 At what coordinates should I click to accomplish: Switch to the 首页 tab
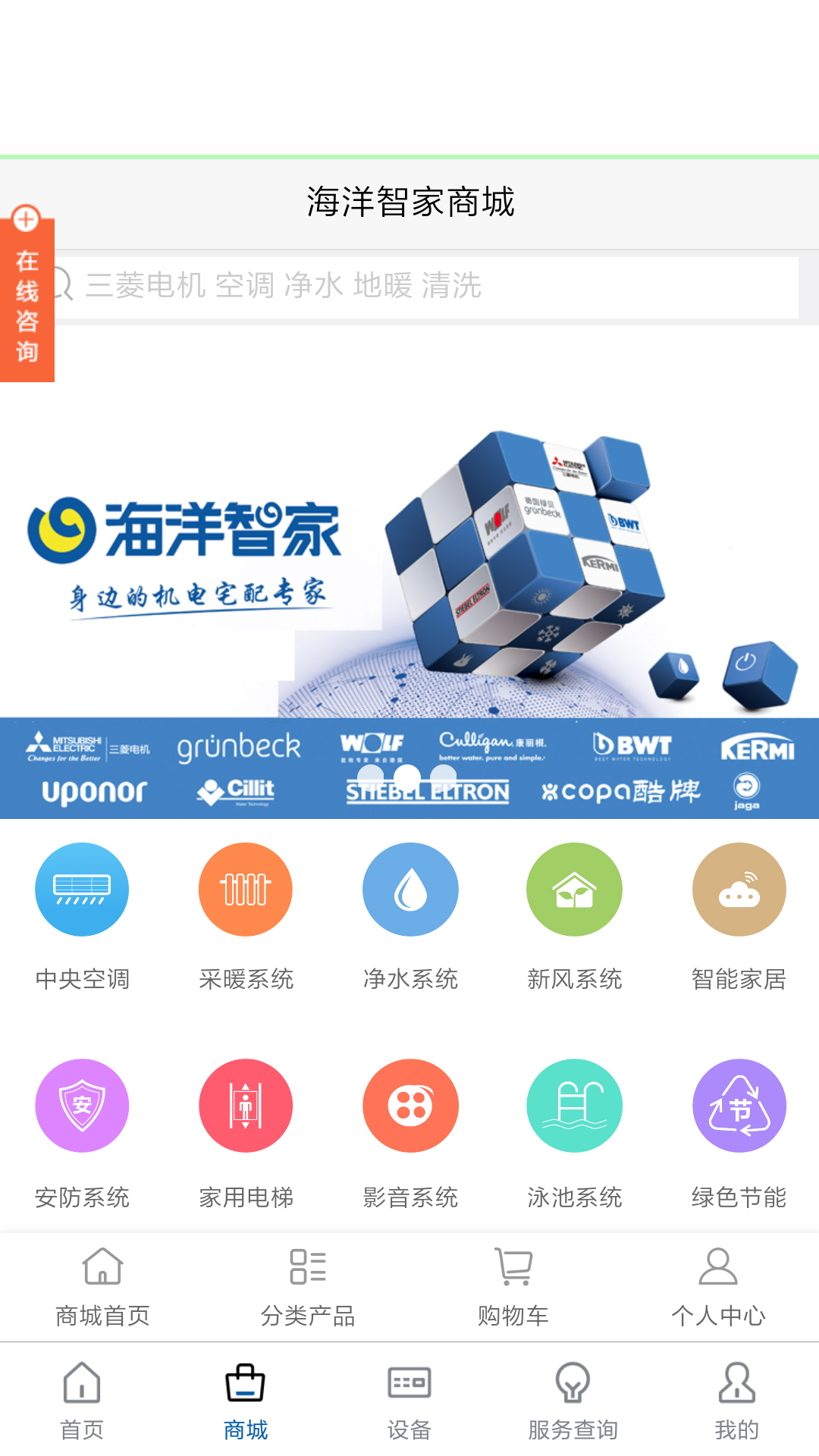(82, 1401)
